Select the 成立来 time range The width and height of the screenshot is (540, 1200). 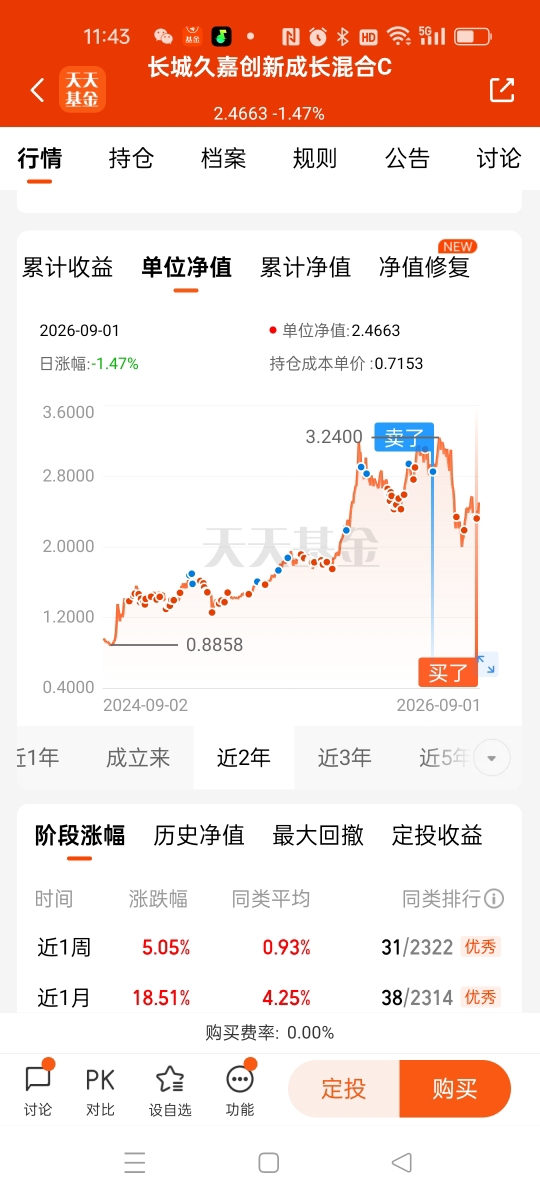click(x=138, y=757)
